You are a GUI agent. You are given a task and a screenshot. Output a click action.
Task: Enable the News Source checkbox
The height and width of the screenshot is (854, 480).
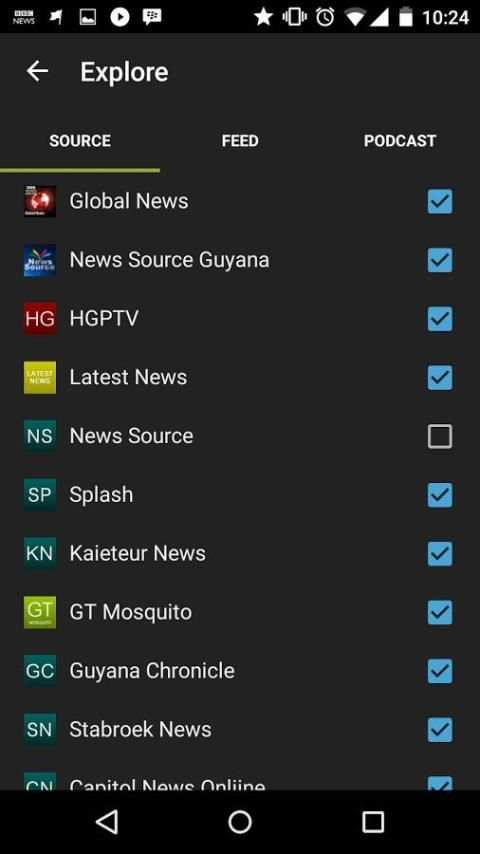(440, 436)
